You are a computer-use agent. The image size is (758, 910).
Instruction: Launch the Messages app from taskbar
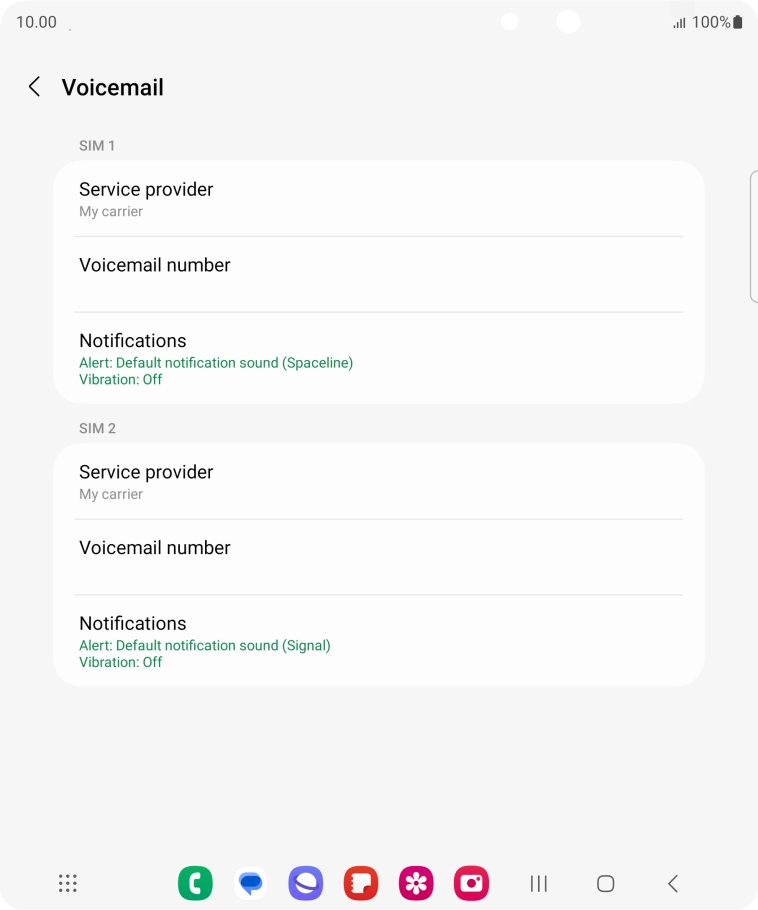tap(250, 883)
